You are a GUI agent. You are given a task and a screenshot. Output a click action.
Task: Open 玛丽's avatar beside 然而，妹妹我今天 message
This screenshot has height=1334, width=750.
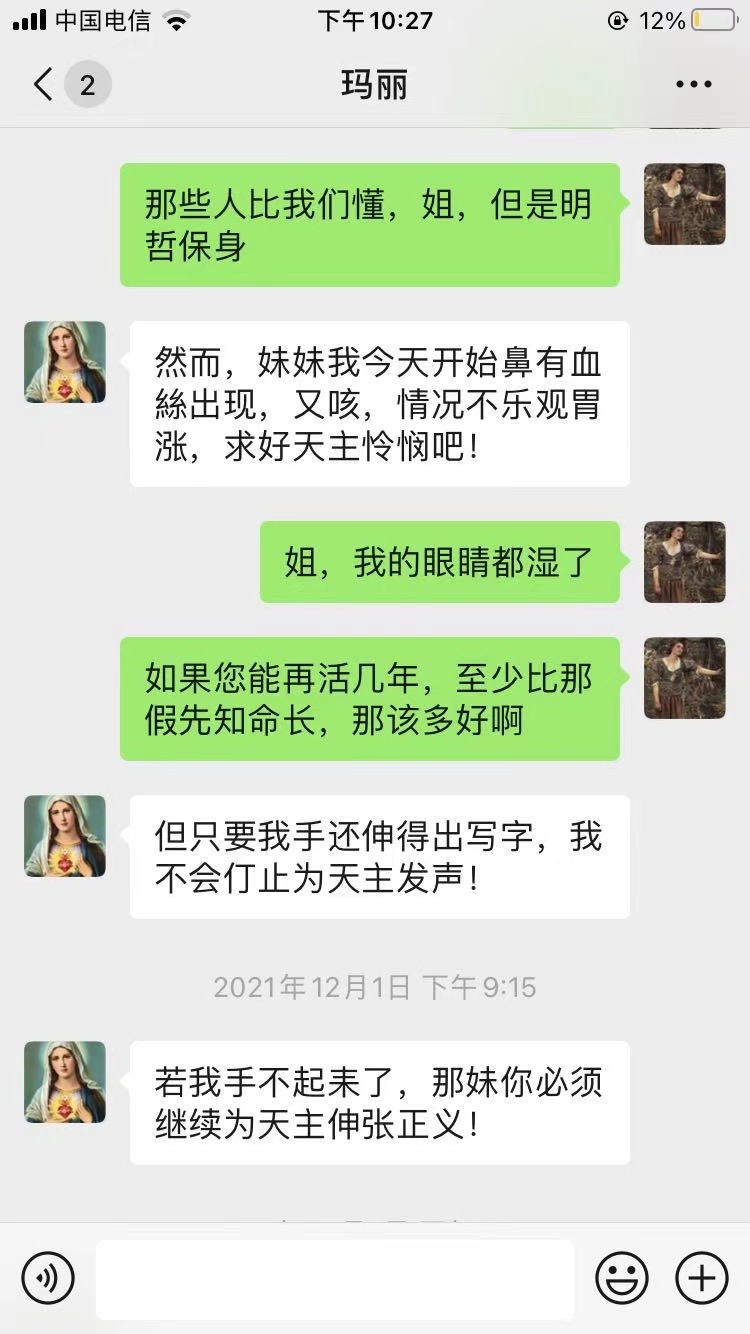pyautogui.click(x=65, y=362)
